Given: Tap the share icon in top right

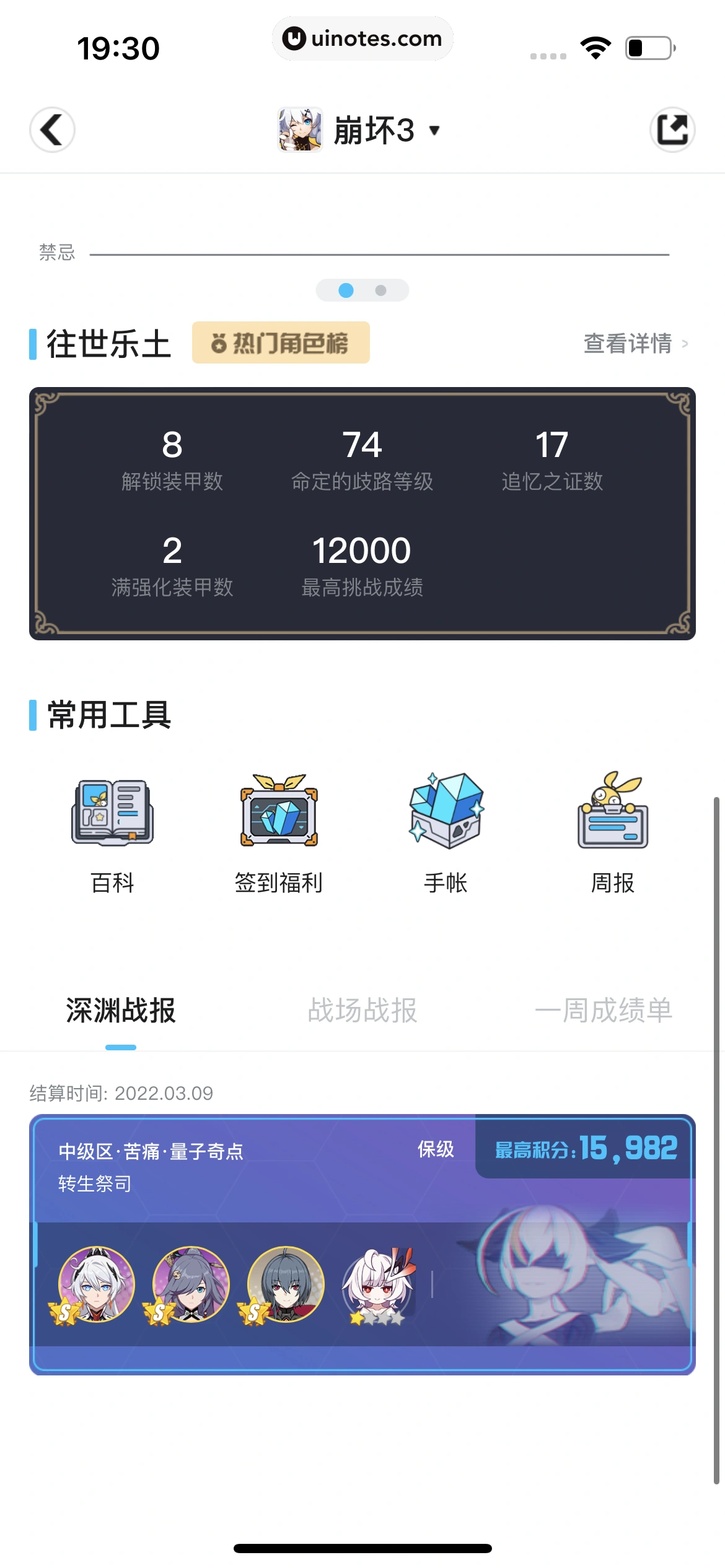Looking at the screenshot, I should (672, 131).
